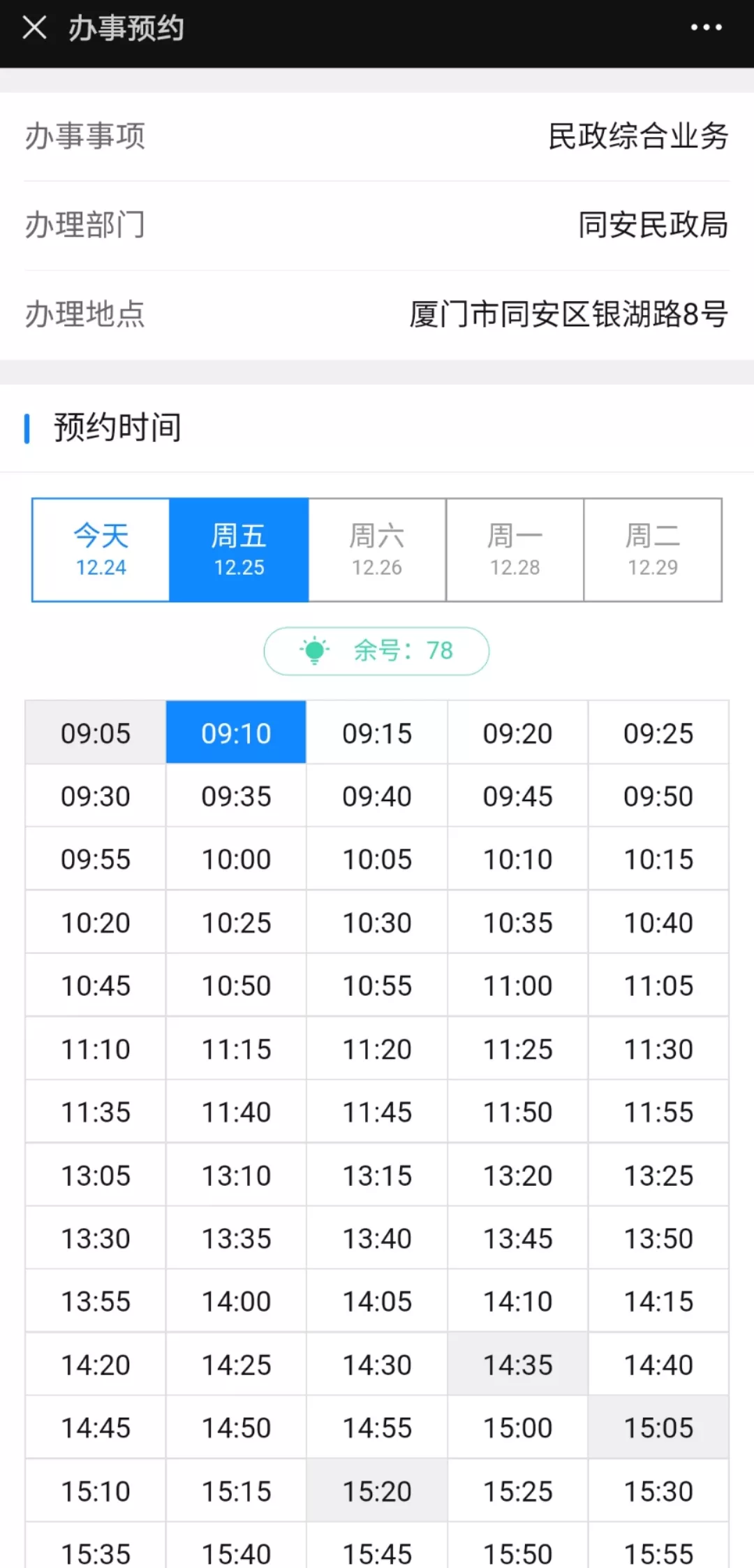Book the 11:00 time slot
The width and height of the screenshot is (754, 1568).
518,986
